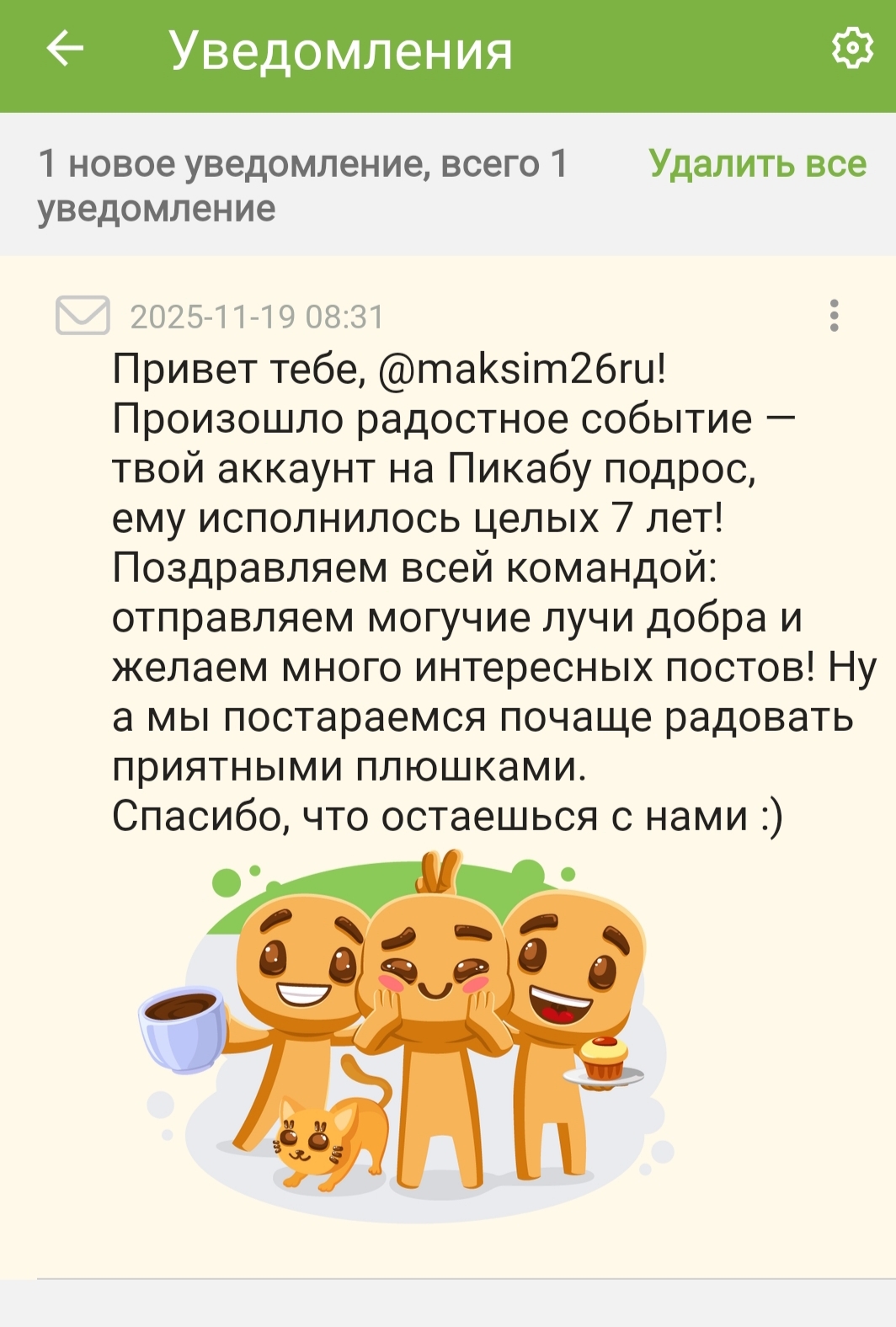Tap 'Удалить все' to delete all notifications
Screen dimensions: 896x1327
point(756,163)
